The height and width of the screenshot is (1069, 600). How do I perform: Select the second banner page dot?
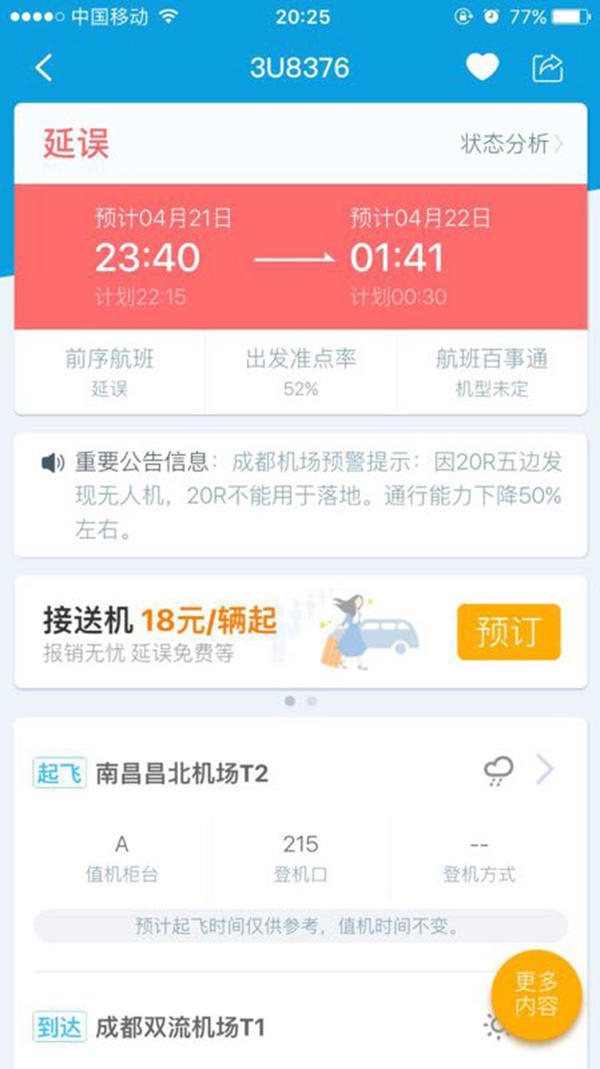click(x=312, y=701)
